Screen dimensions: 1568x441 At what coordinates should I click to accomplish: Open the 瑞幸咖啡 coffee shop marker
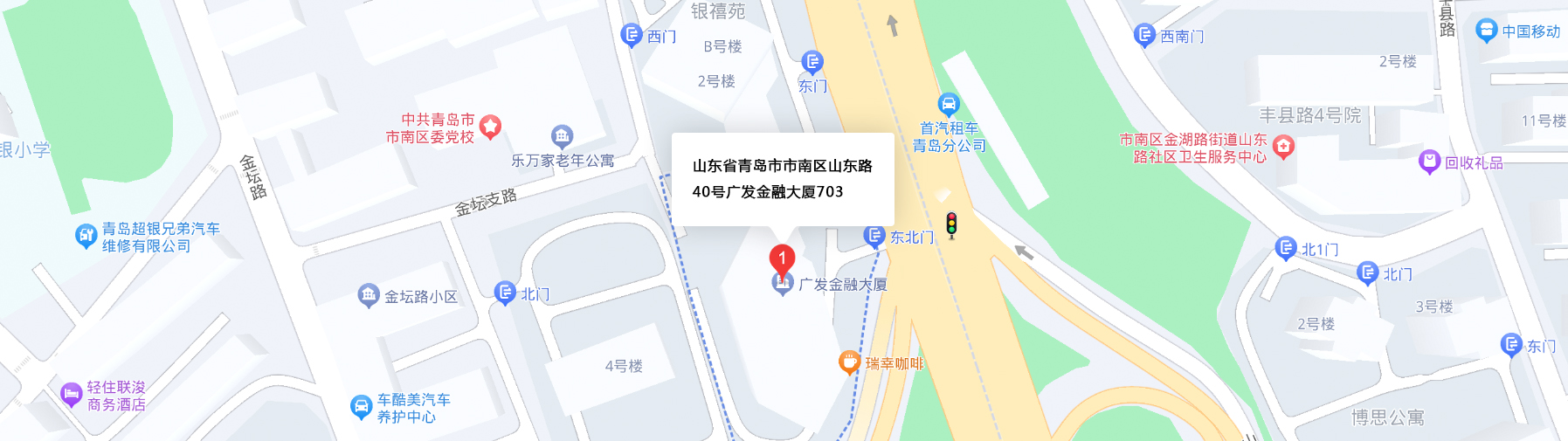(849, 362)
